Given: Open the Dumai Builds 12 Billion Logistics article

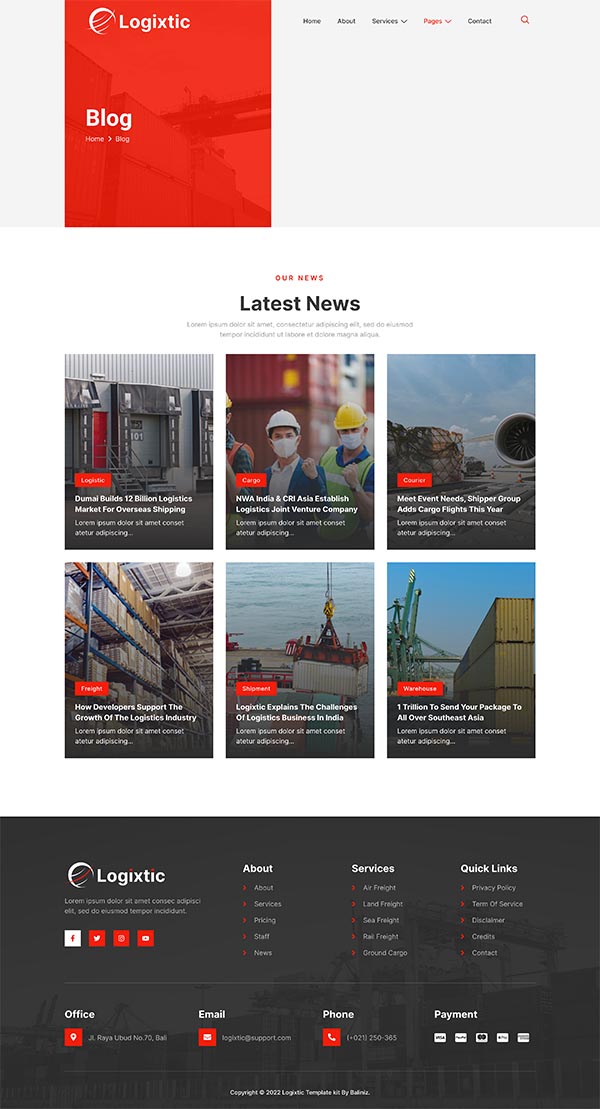Looking at the screenshot, I should point(133,504).
